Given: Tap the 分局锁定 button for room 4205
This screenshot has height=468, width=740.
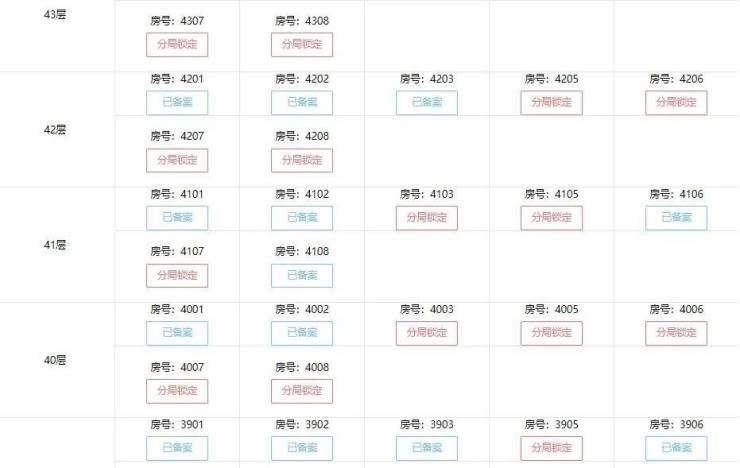Looking at the screenshot, I should pyautogui.click(x=551, y=103).
